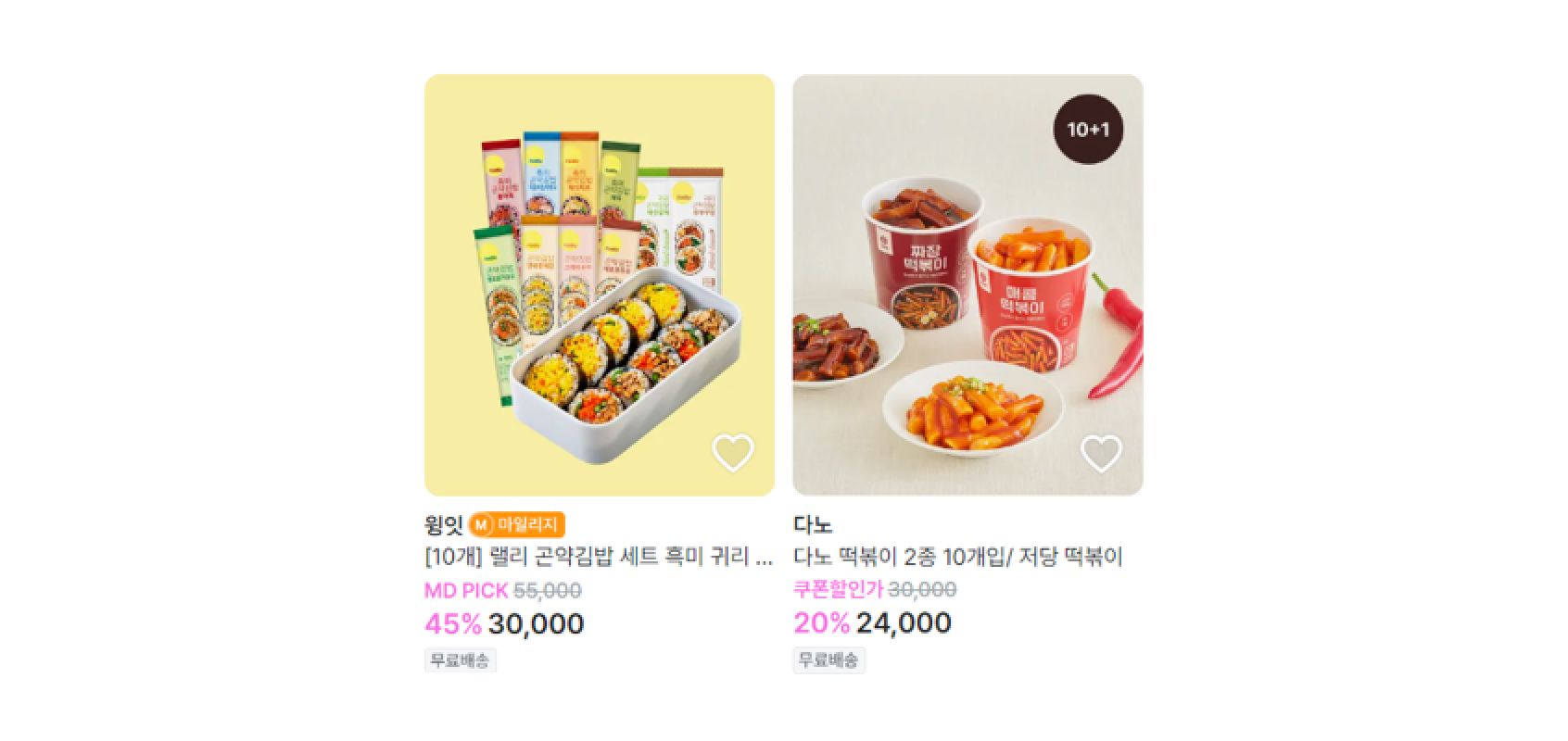The image size is (1568, 741).
Task: Wishlist the 곤약김밥 세트 with the heart
Action: point(732,453)
